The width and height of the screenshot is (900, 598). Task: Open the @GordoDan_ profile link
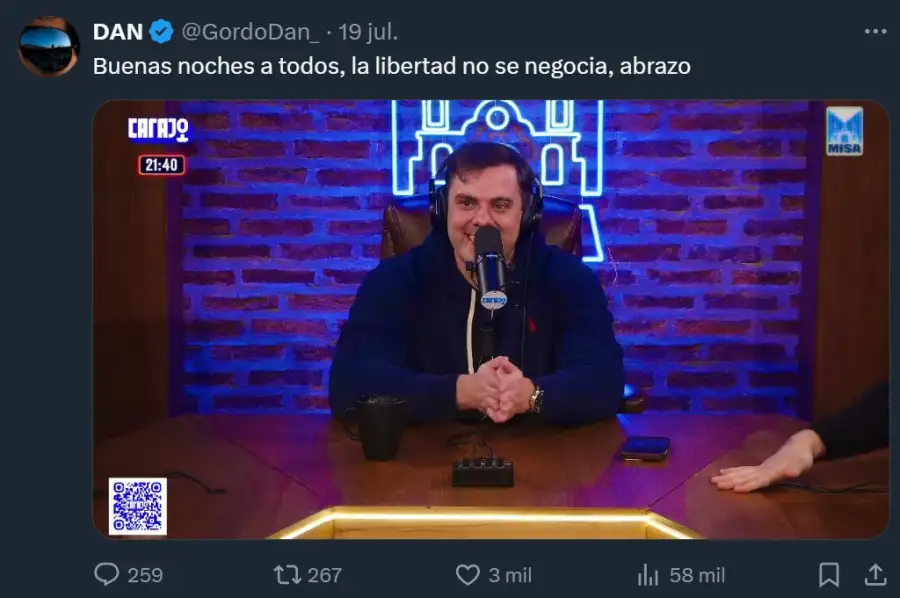[251, 32]
